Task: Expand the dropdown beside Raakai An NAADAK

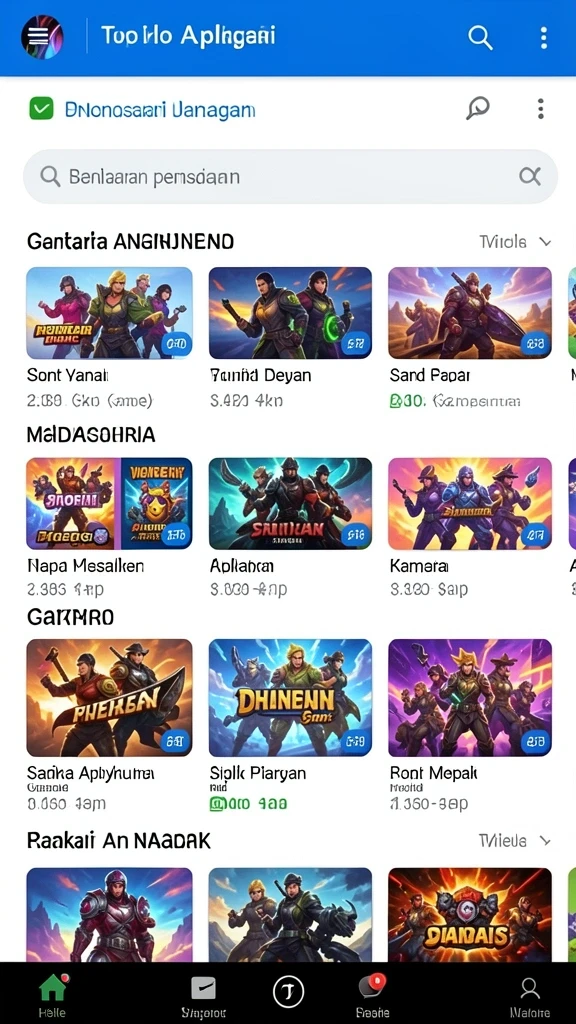Action: click(516, 840)
